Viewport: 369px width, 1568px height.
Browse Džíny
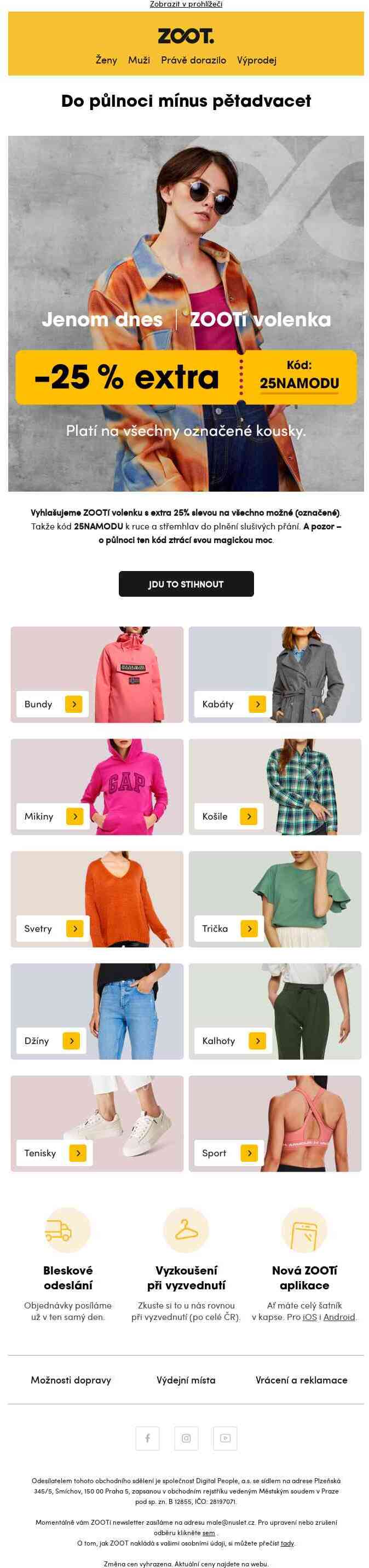[97, 1011]
